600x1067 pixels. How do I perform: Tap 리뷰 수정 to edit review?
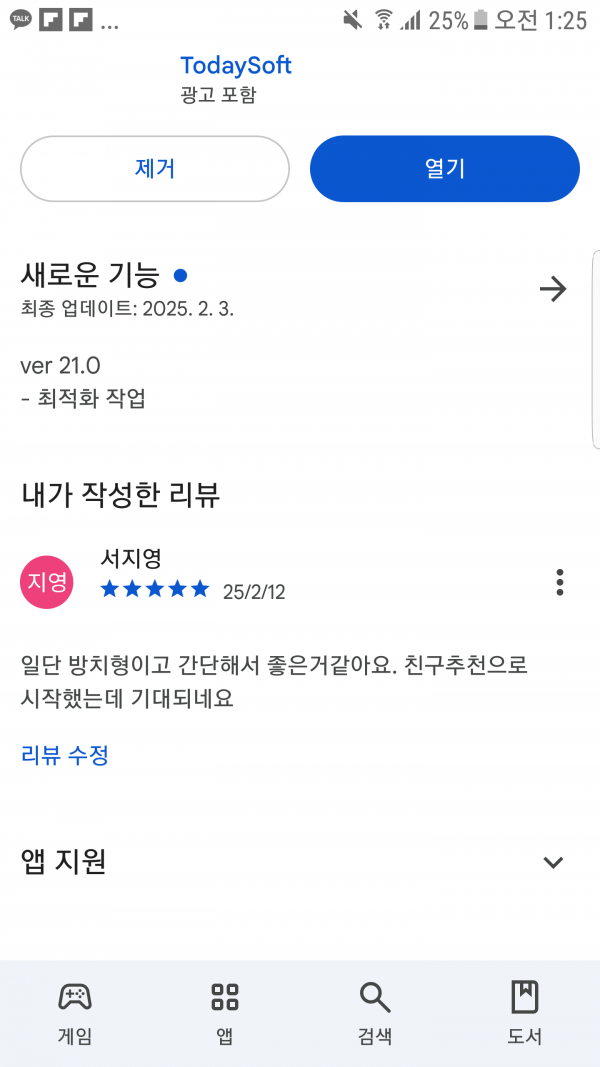click(x=65, y=755)
